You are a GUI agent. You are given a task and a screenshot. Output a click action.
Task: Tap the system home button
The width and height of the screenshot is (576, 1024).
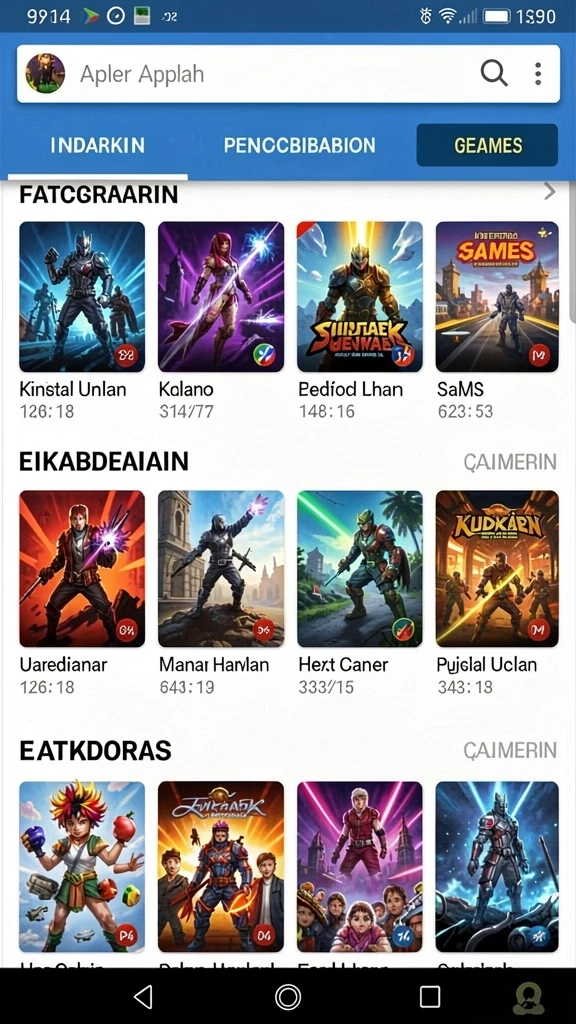tap(288, 997)
